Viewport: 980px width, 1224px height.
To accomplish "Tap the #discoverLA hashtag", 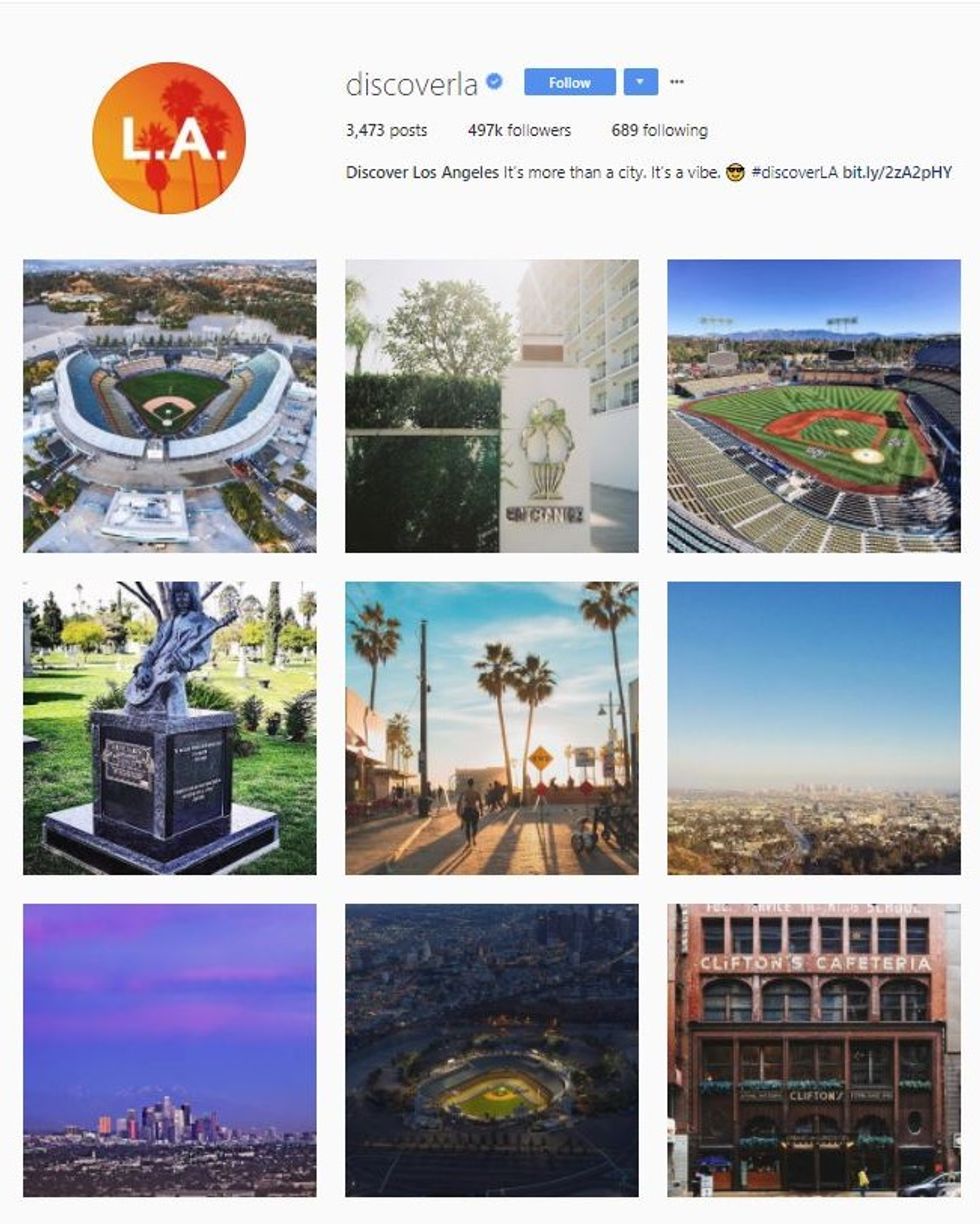I will (794, 172).
